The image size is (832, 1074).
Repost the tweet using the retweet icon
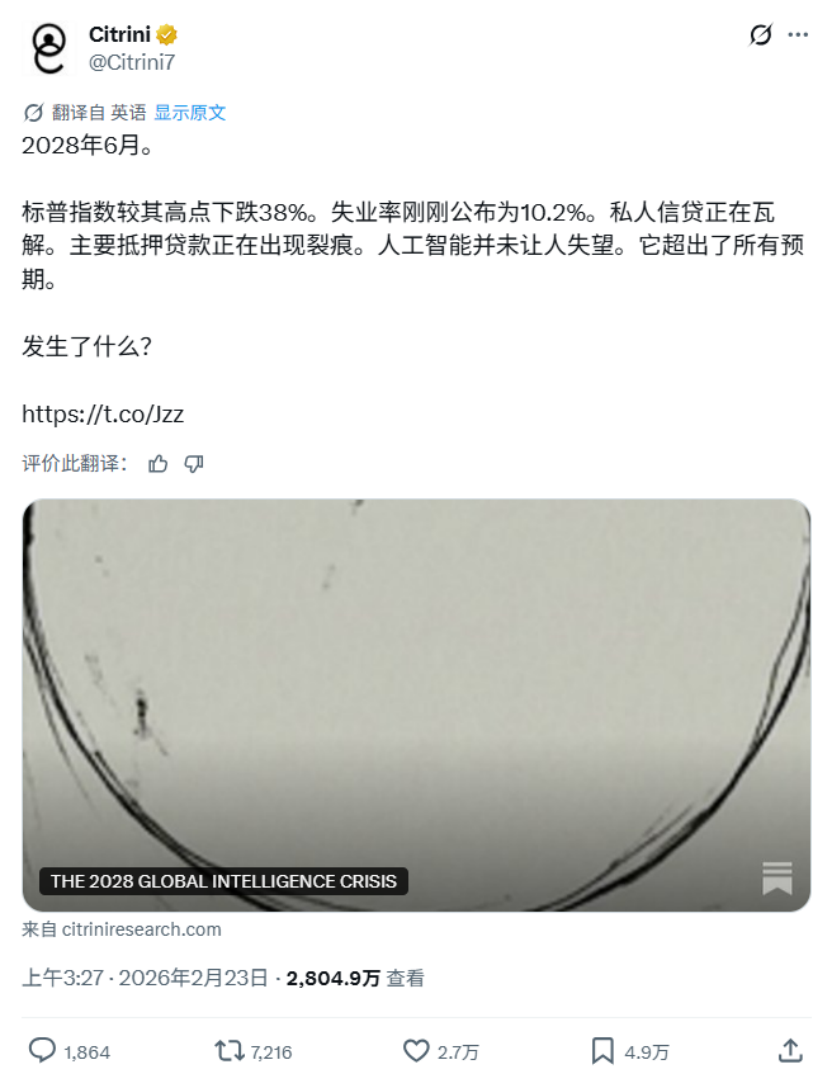pos(230,1051)
